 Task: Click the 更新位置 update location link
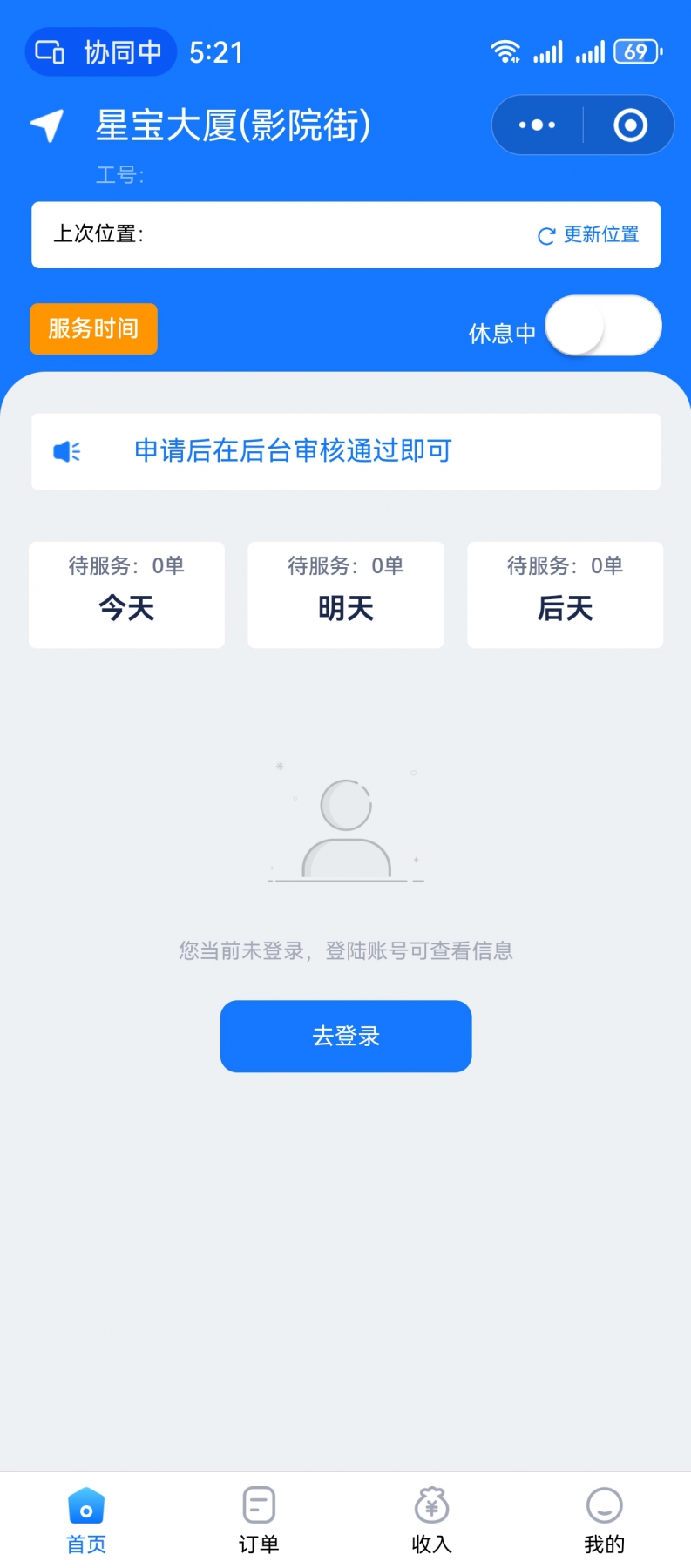[x=601, y=234]
